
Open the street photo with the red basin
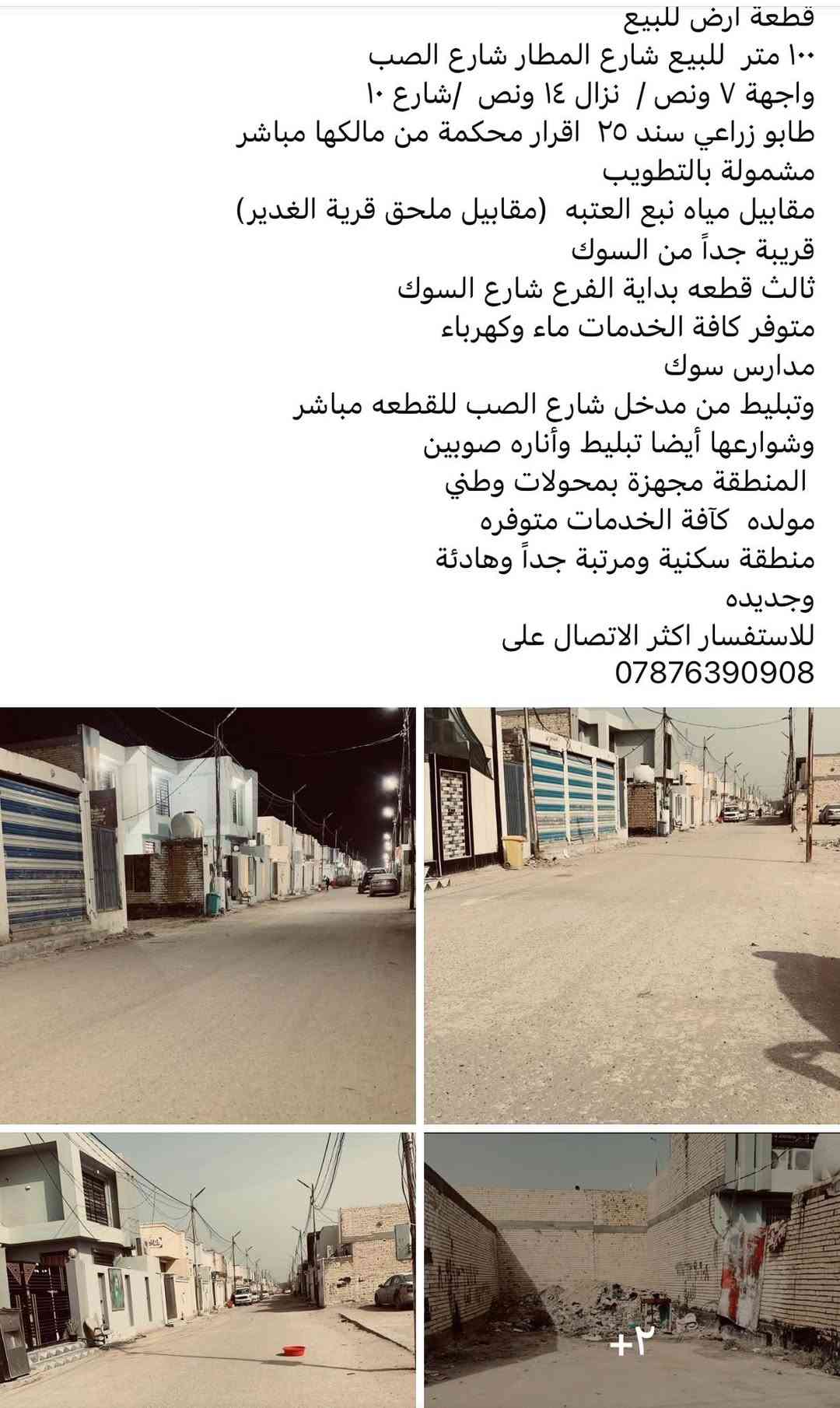207,1270
